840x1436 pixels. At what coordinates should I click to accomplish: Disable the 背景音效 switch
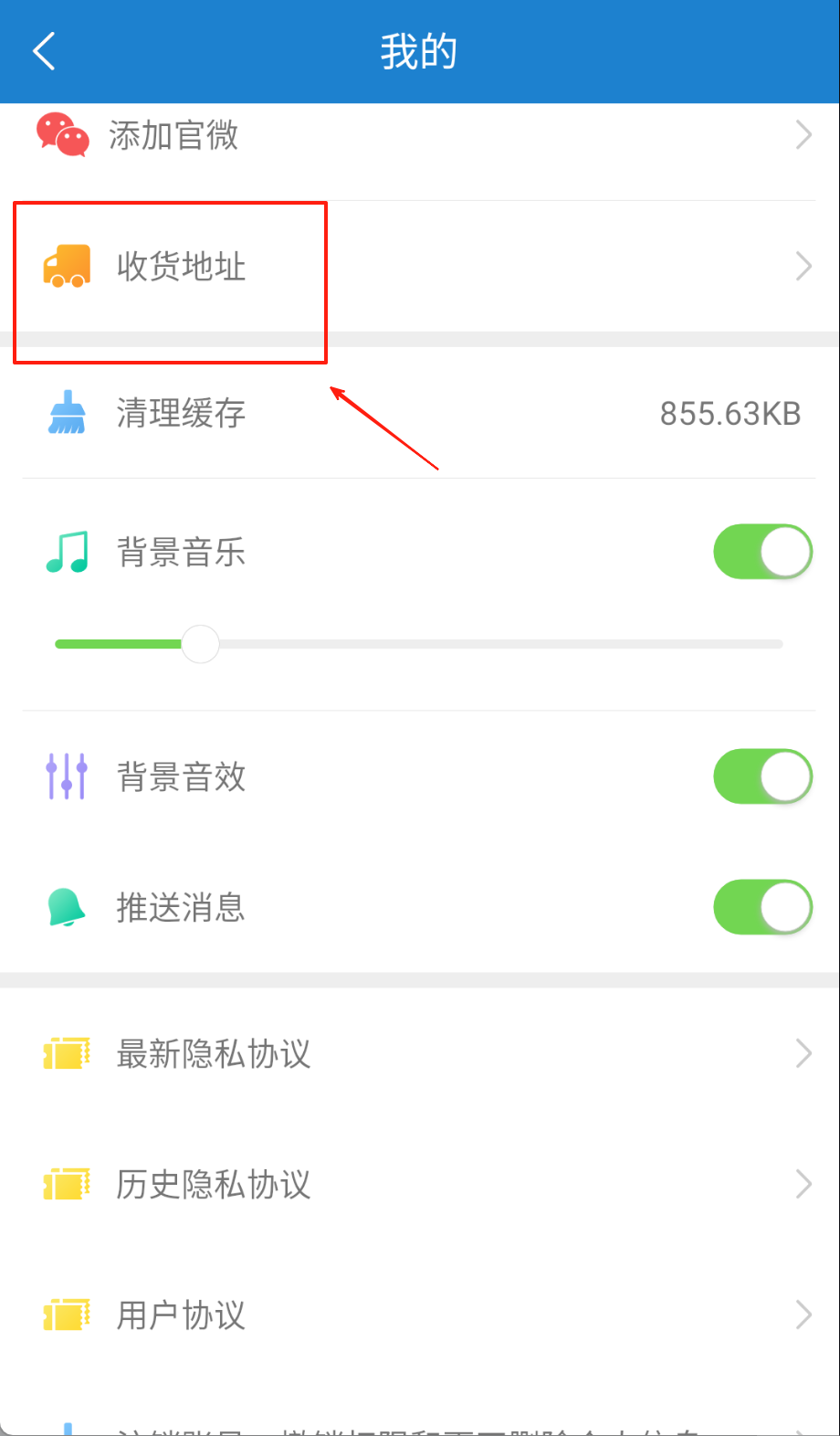[x=762, y=776]
